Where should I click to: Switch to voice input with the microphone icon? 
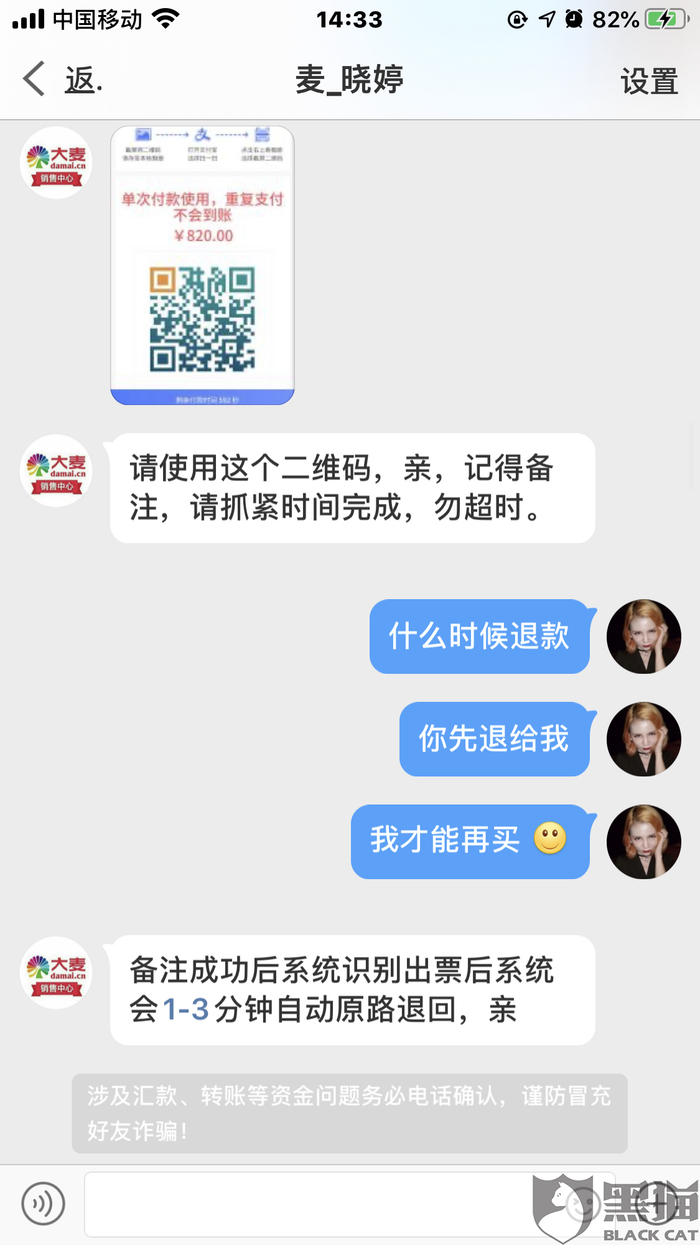43,1203
